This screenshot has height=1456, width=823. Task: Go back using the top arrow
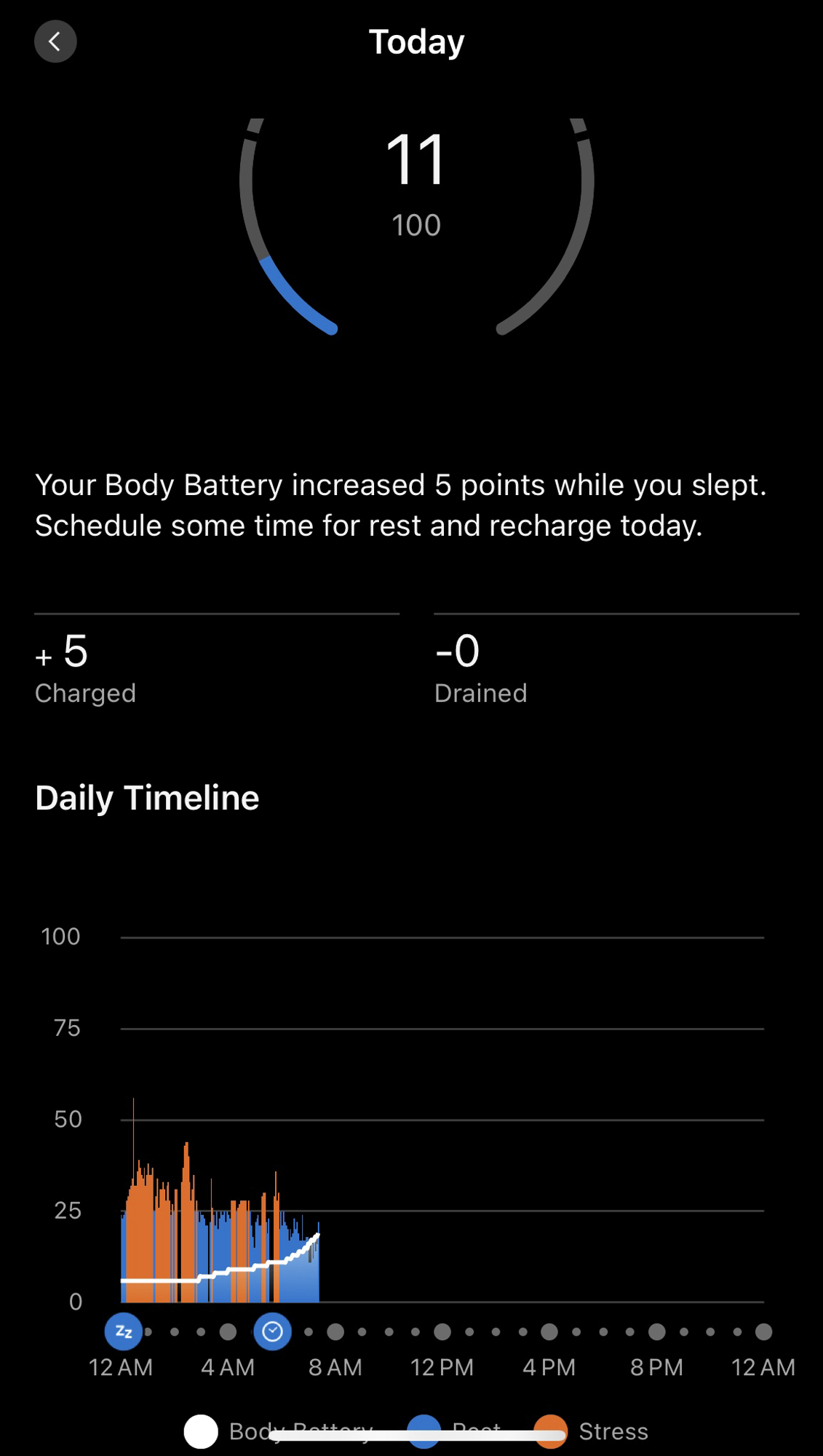click(55, 41)
